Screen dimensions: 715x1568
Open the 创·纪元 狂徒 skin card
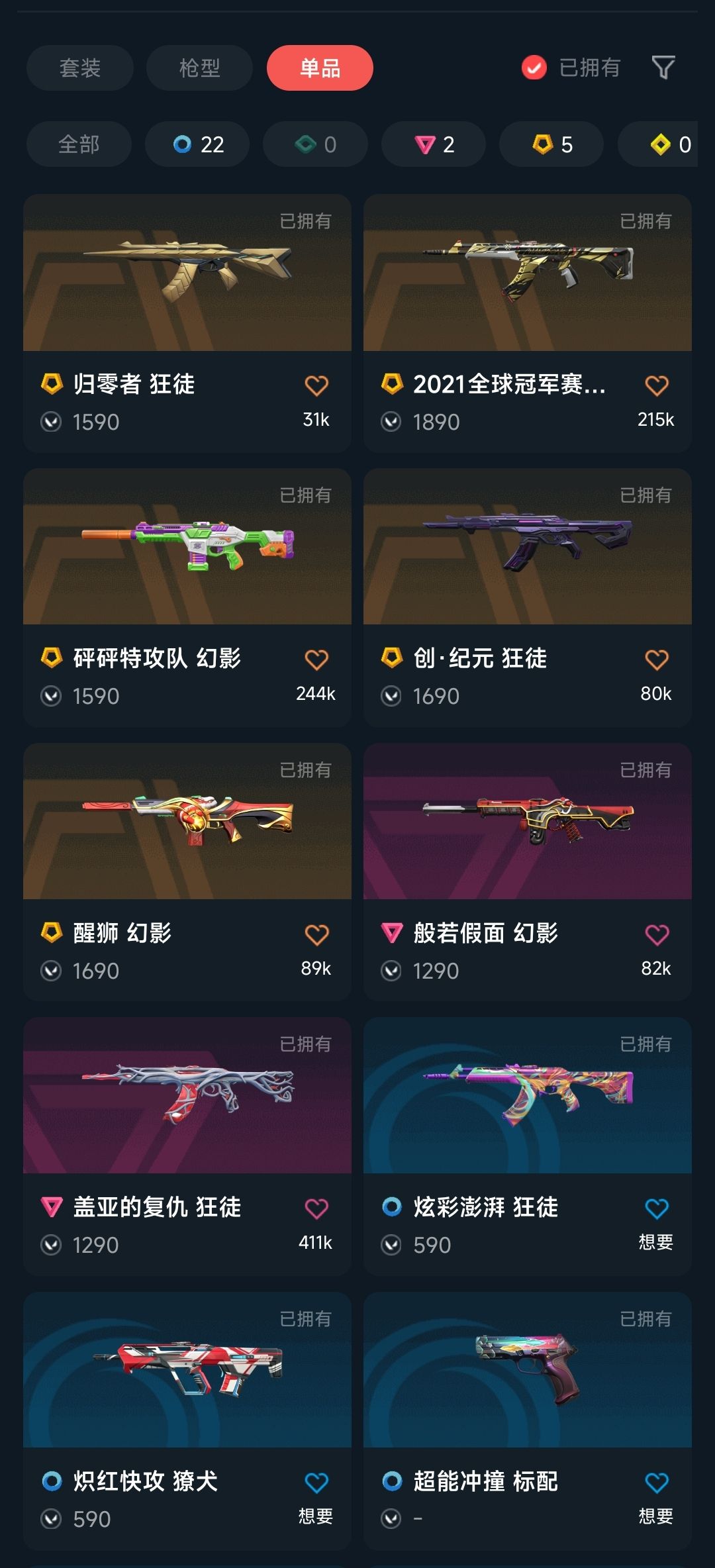click(528, 598)
